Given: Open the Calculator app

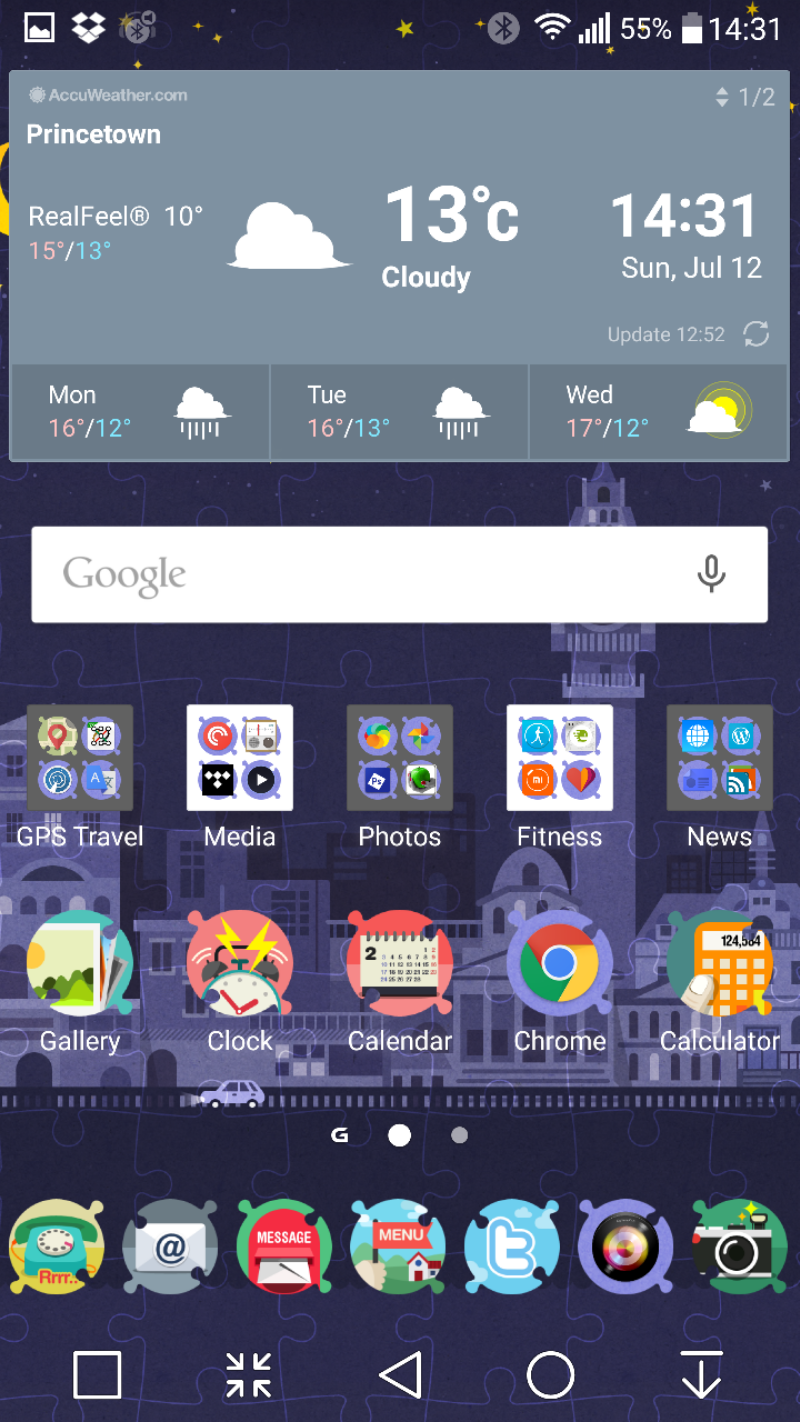Looking at the screenshot, I should tap(720, 964).
